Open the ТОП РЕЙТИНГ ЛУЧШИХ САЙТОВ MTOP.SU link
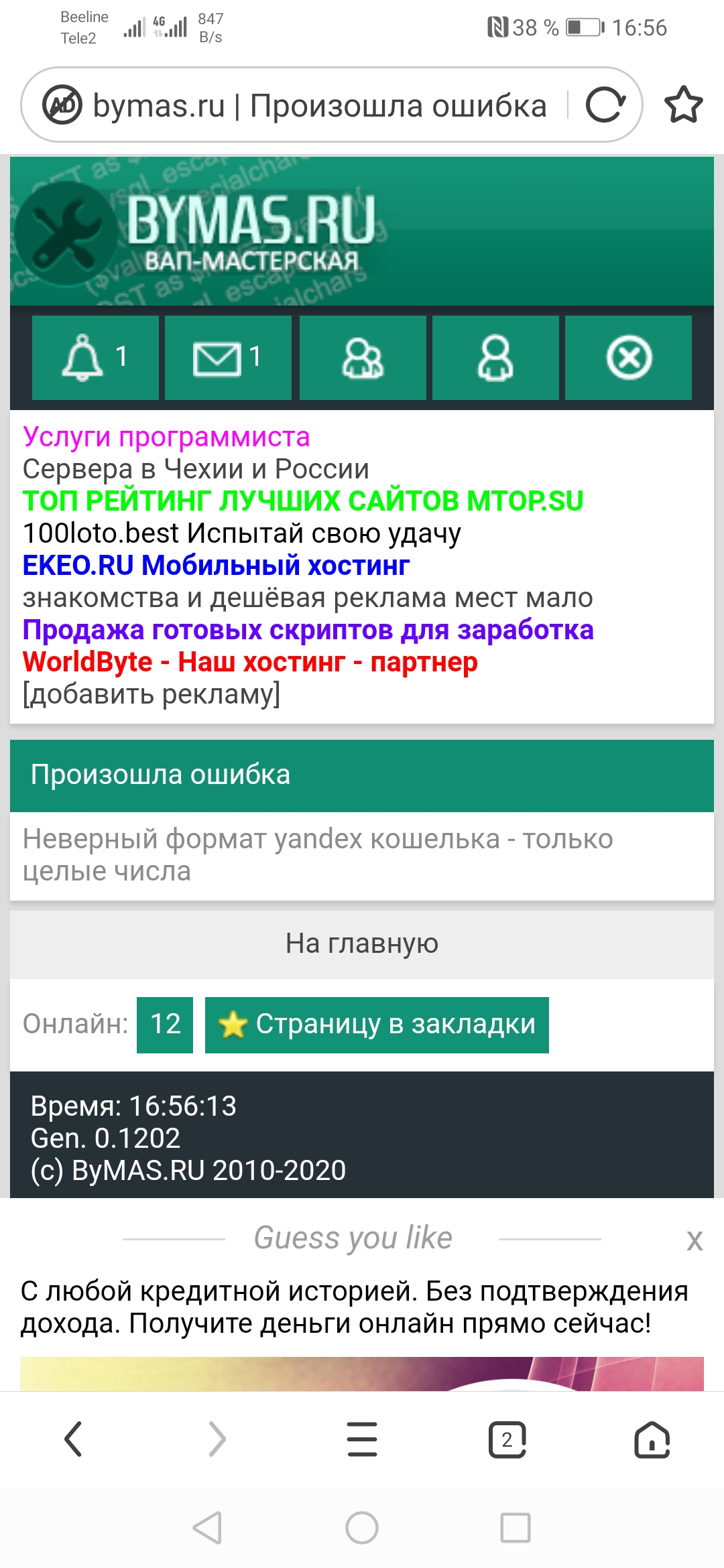Viewport: 724px width, 1568px height. click(303, 501)
